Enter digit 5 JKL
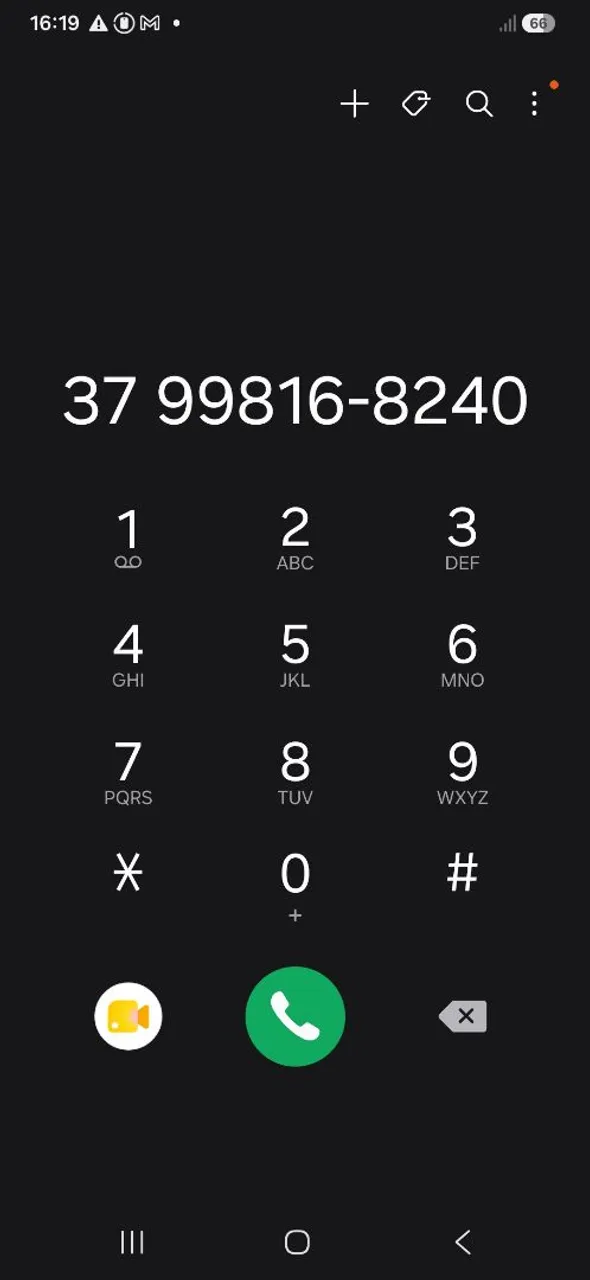The image size is (590, 1280). pyautogui.click(x=295, y=657)
